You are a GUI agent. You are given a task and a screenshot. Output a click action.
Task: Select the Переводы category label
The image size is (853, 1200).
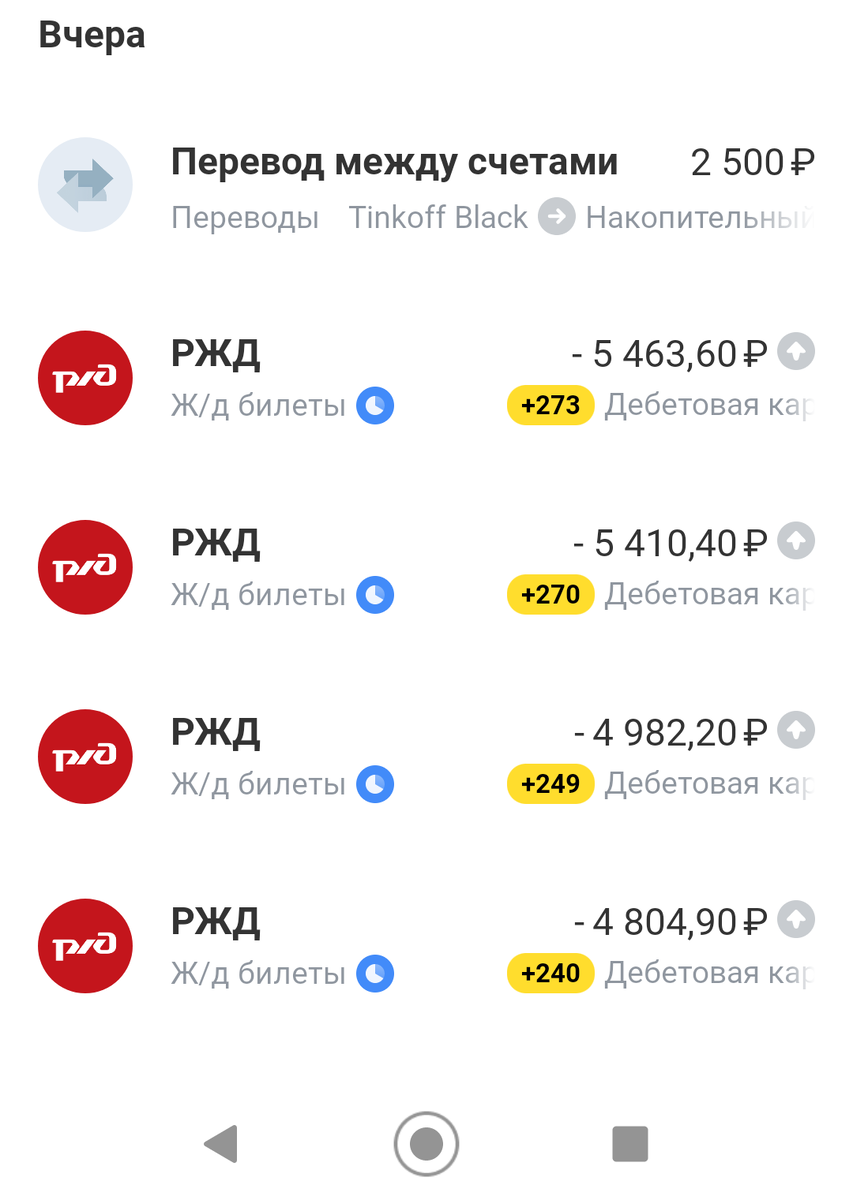pyautogui.click(x=245, y=217)
